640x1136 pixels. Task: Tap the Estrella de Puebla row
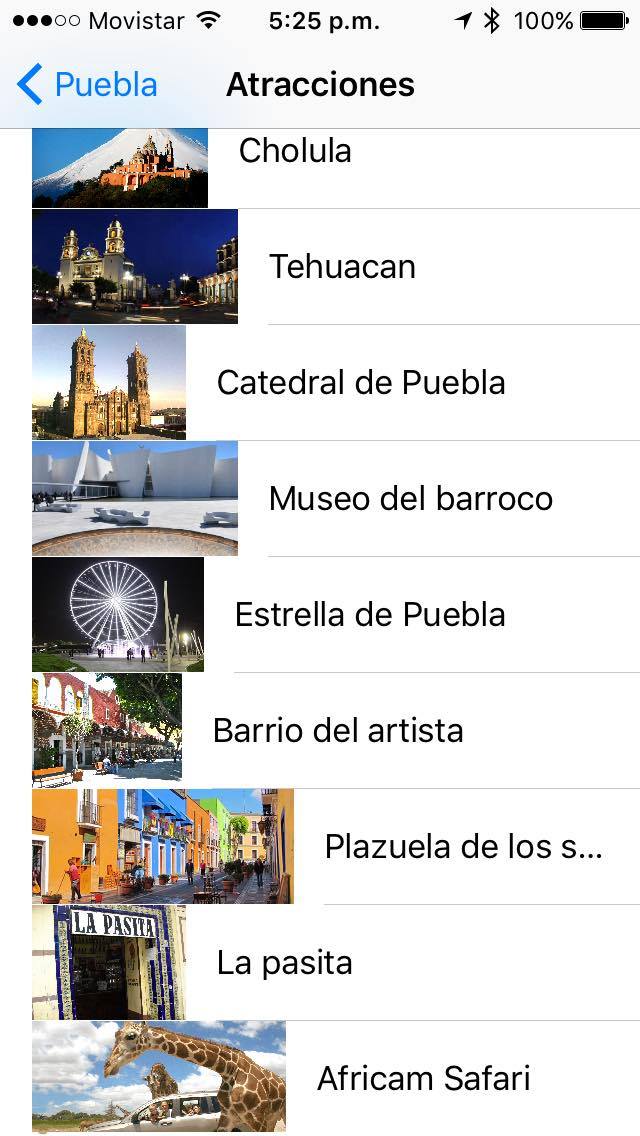[370, 615]
